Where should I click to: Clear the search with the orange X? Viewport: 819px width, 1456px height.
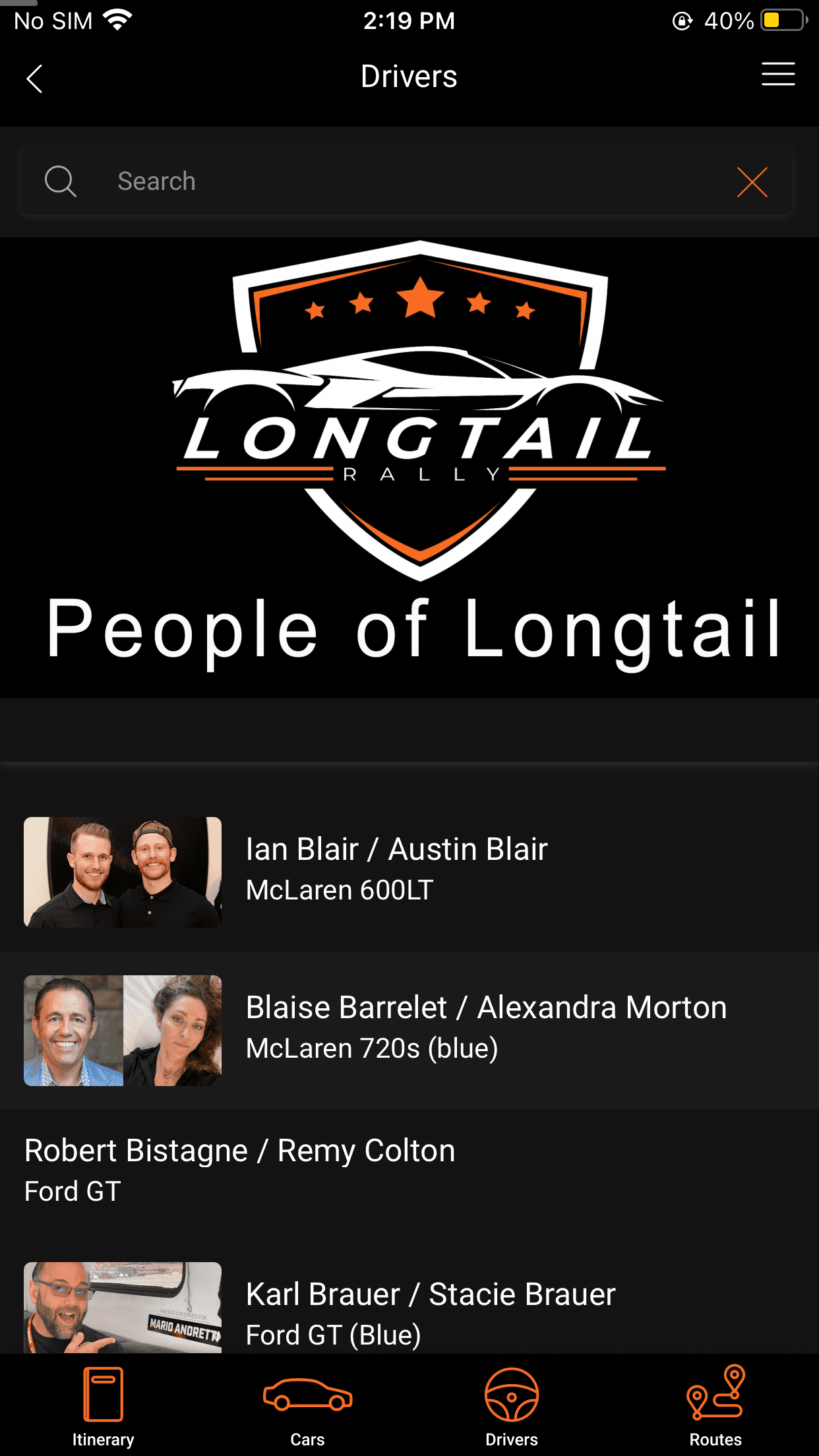tap(752, 182)
